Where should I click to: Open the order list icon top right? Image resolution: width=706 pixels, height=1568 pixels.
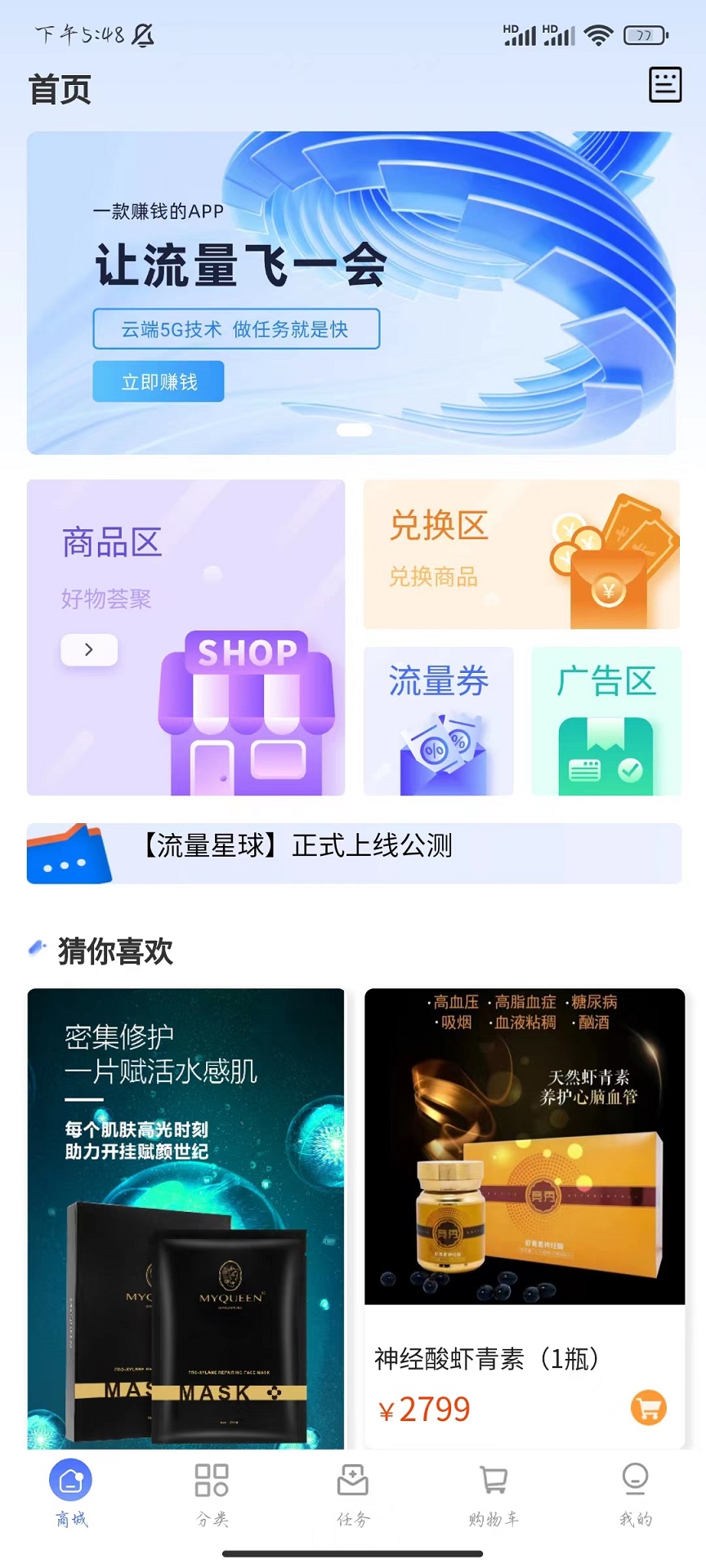tap(666, 84)
